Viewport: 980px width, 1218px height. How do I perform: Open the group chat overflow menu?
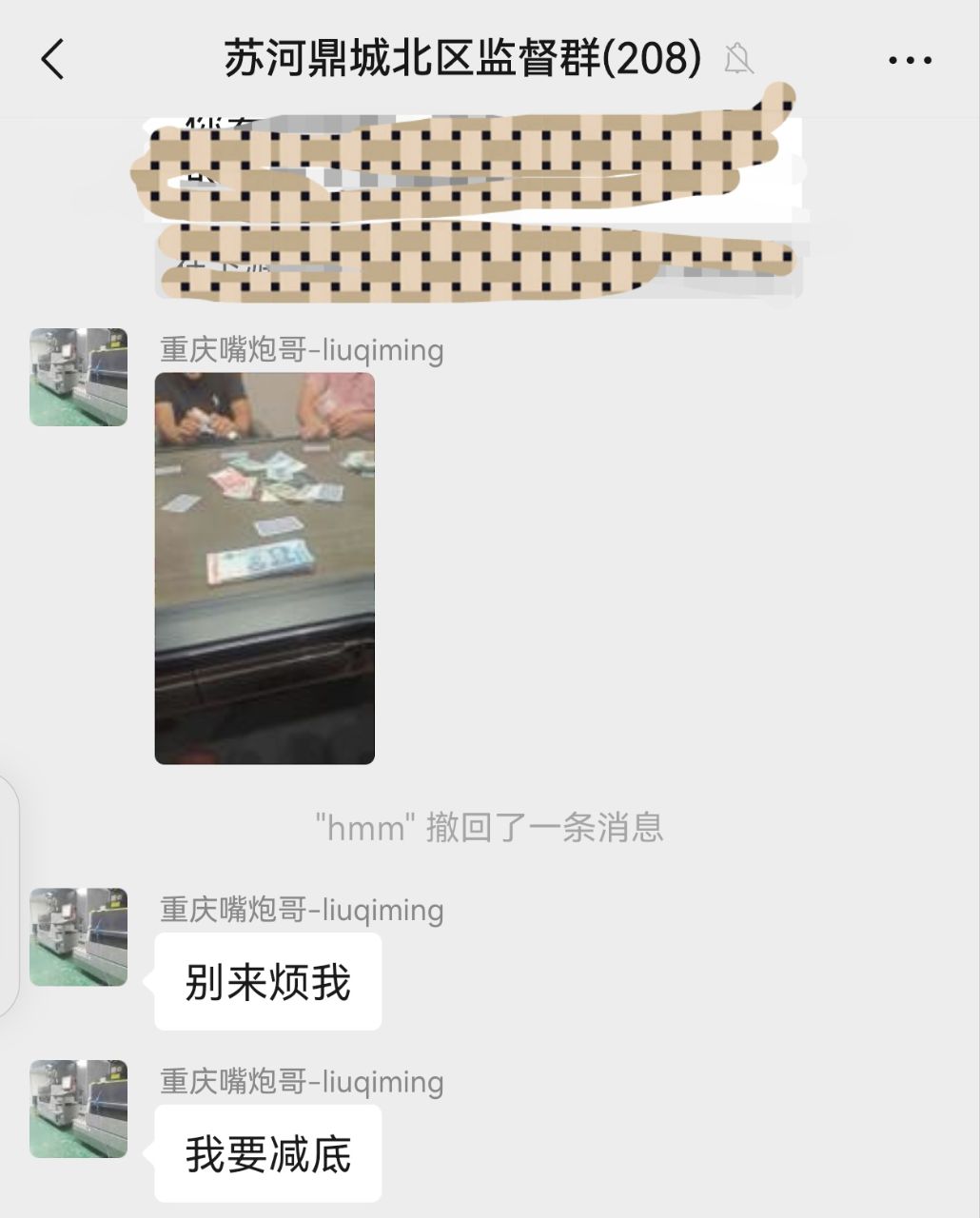point(910,60)
